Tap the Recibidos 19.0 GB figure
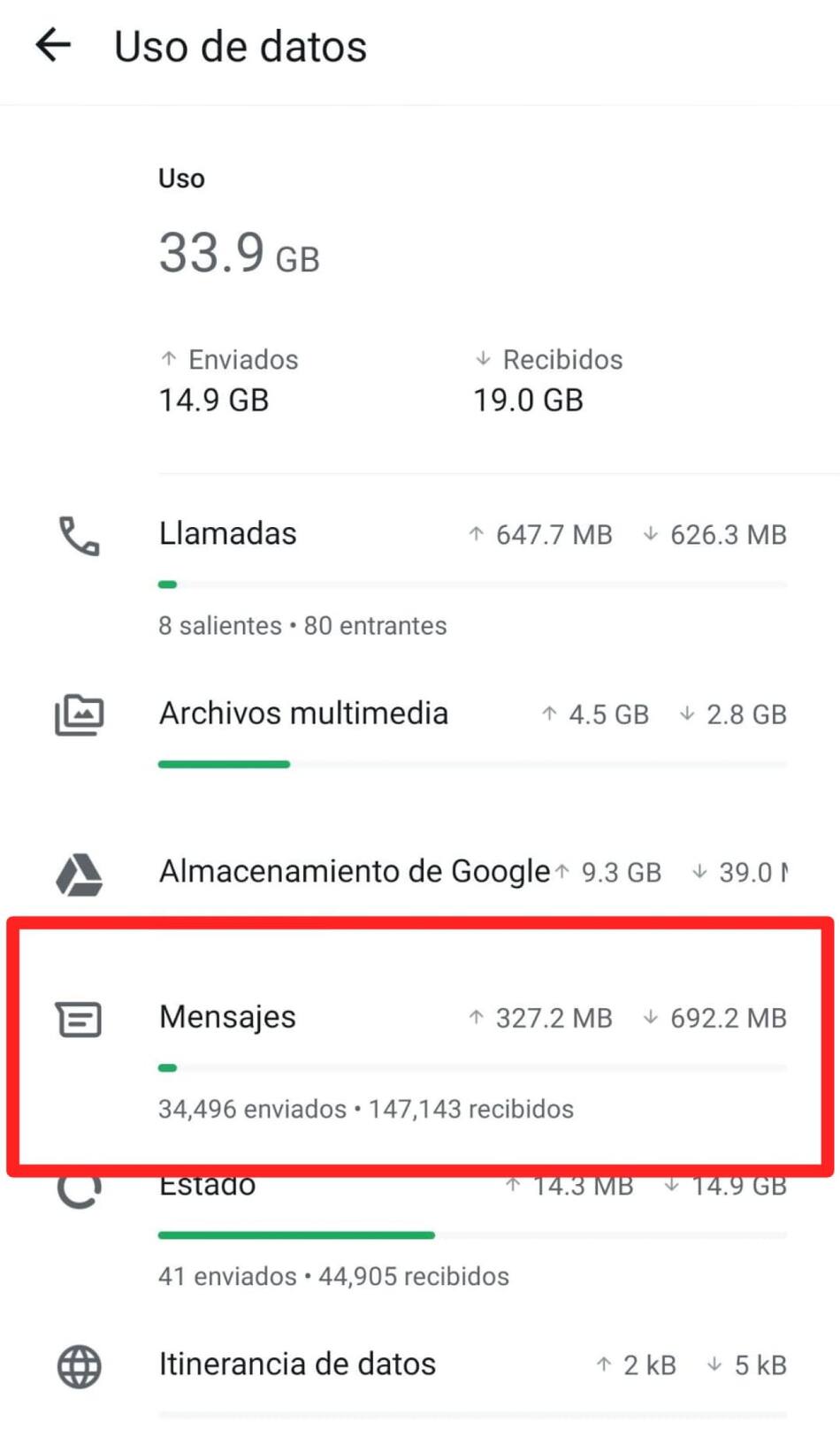 (527, 400)
